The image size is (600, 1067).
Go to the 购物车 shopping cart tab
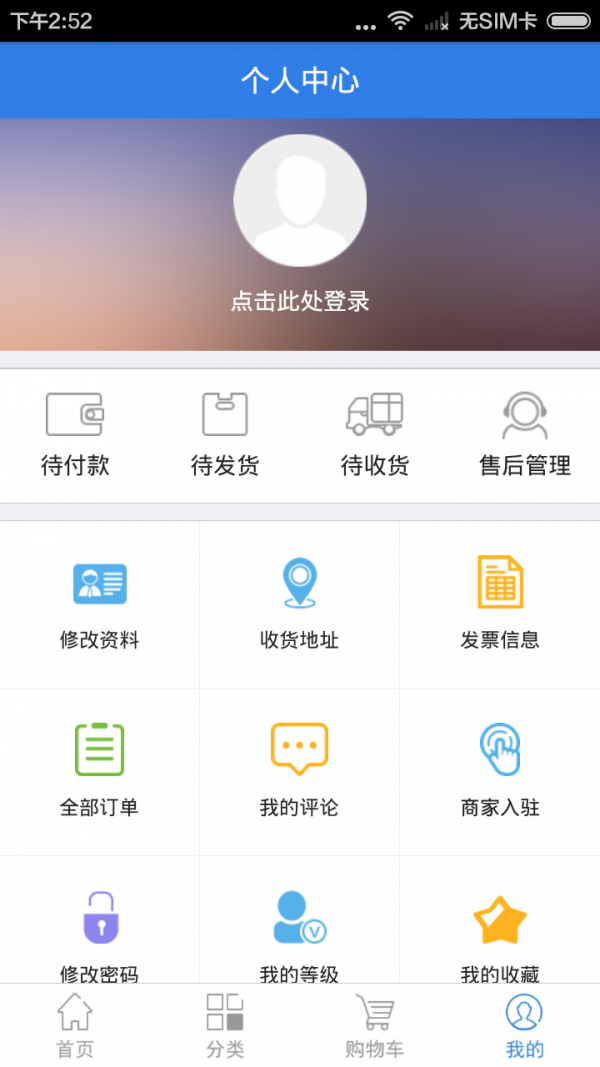[x=375, y=1025]
